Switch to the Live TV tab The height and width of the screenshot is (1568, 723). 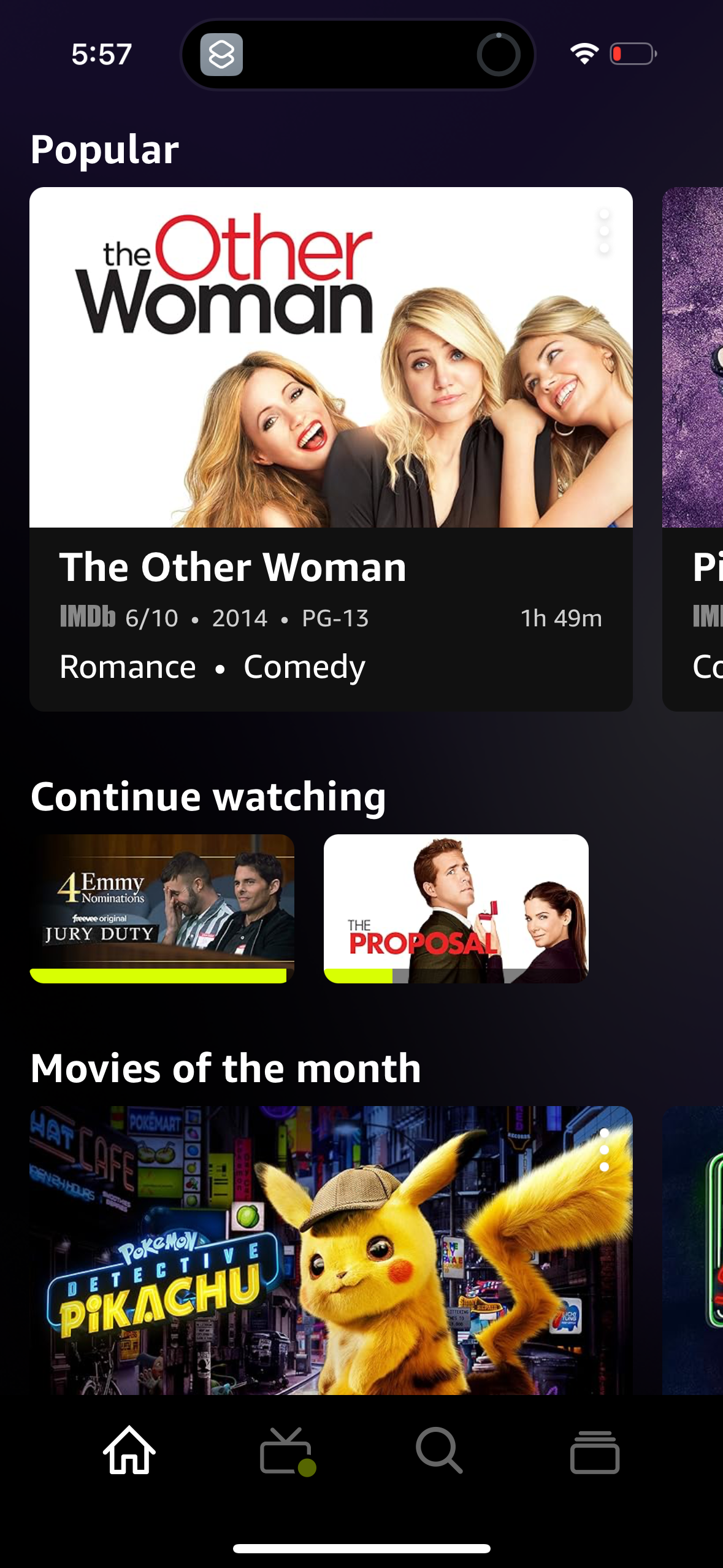[286, 1451]
